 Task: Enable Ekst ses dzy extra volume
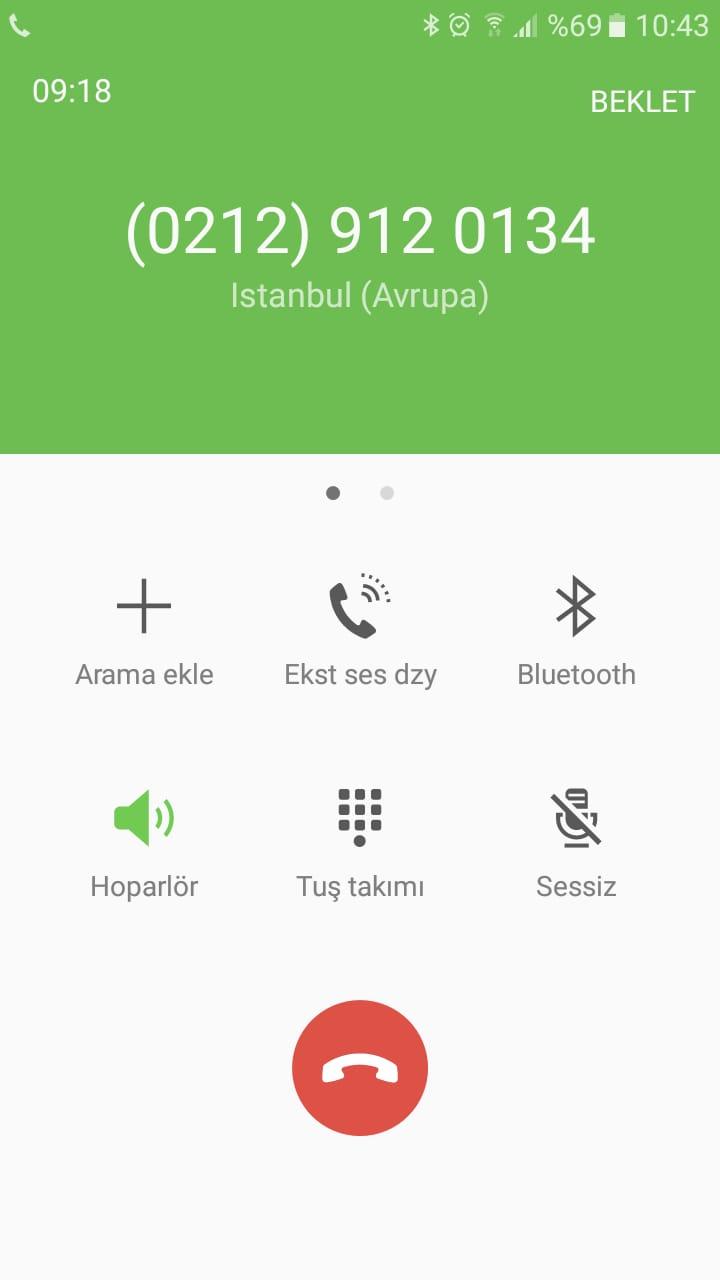tap(360, 632)
